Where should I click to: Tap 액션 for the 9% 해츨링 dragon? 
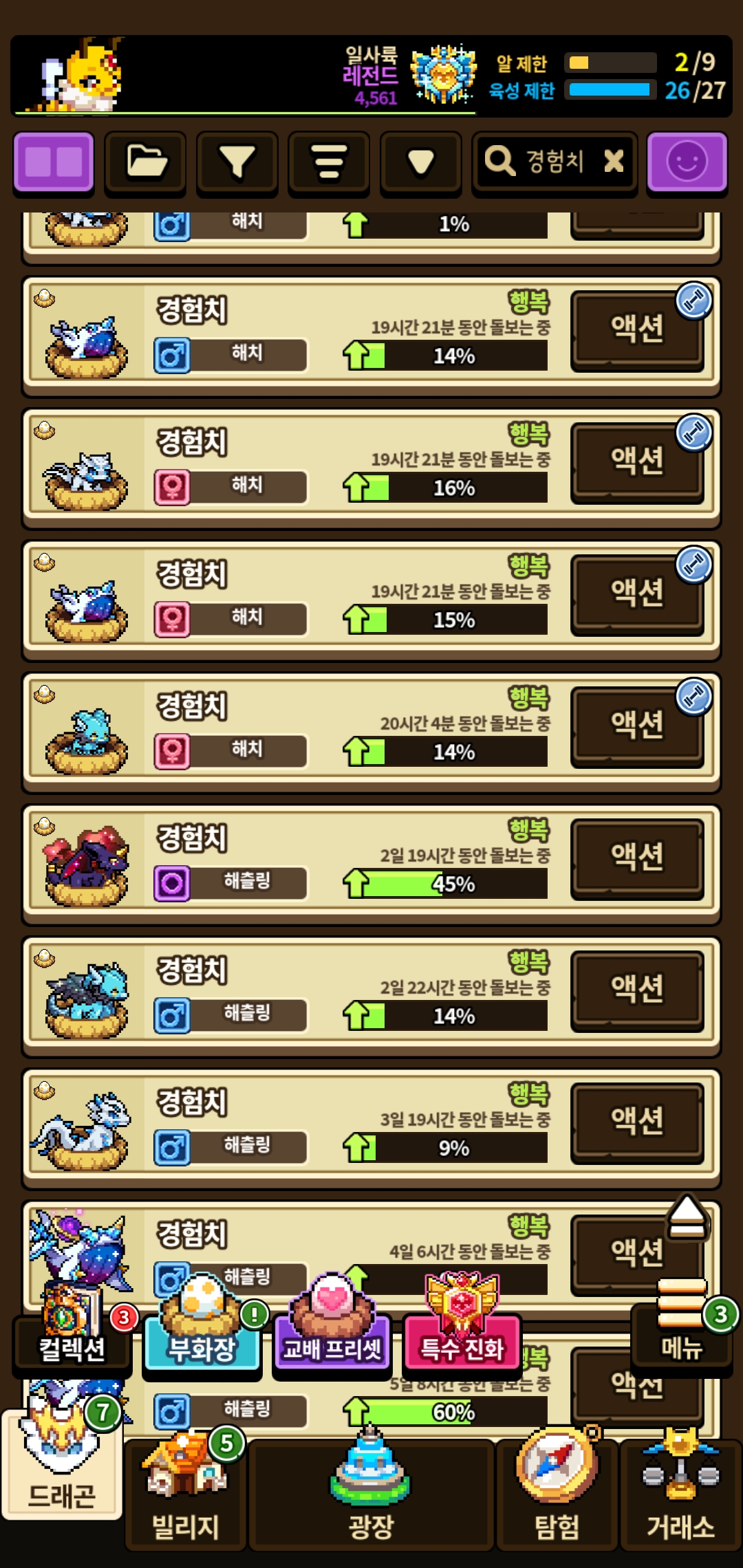click(x=637, y=1121)
